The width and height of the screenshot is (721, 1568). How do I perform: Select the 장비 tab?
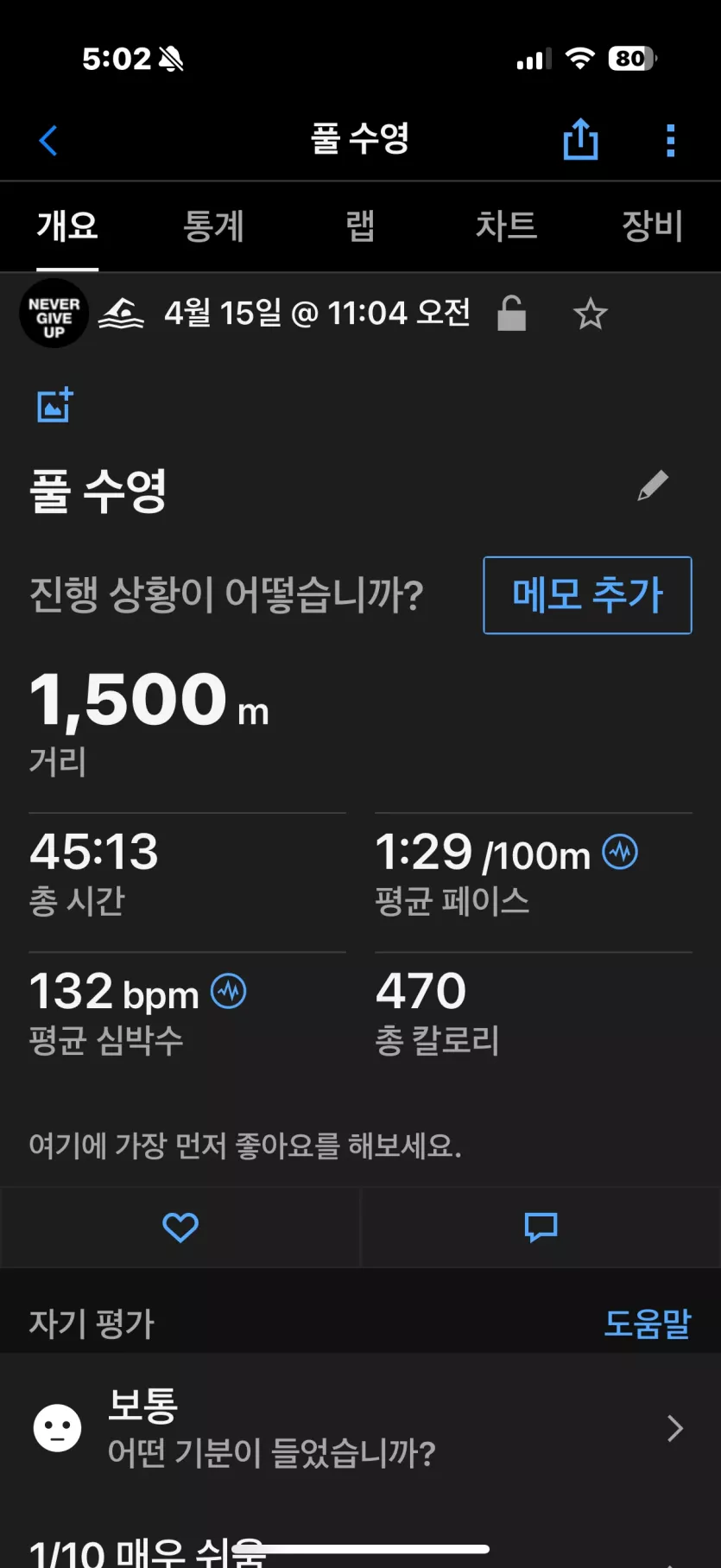click(653, 226)
